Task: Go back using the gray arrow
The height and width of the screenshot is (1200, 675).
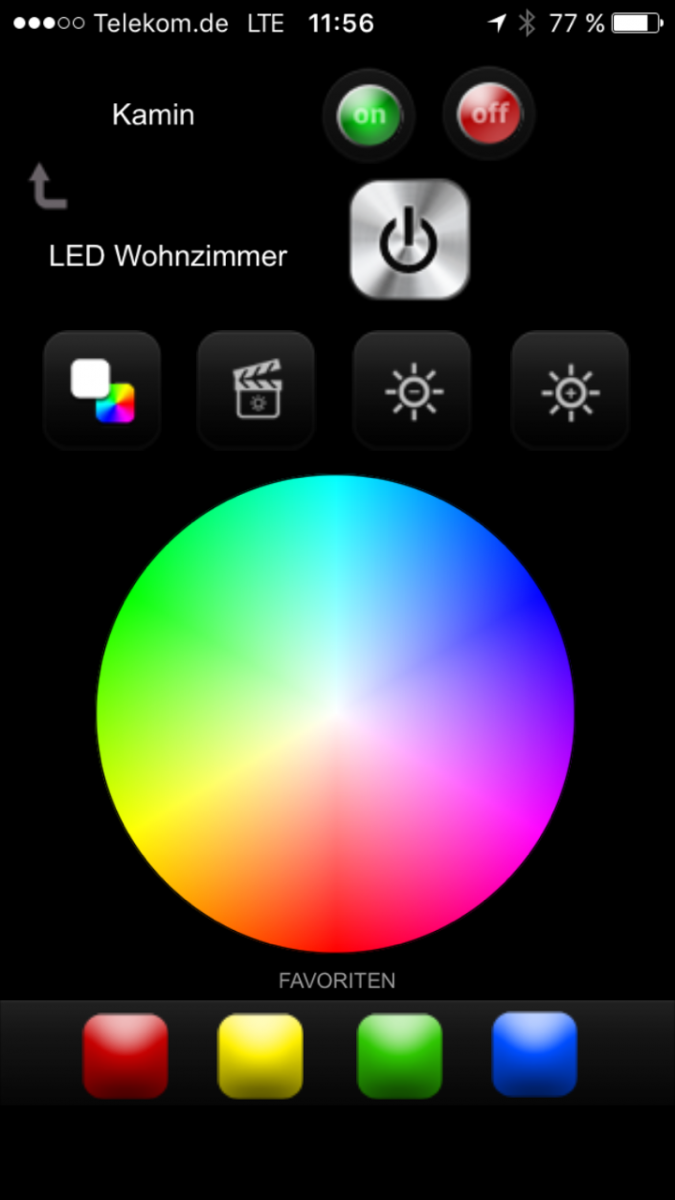Action: pyautogui.click(x=47, y=188)
